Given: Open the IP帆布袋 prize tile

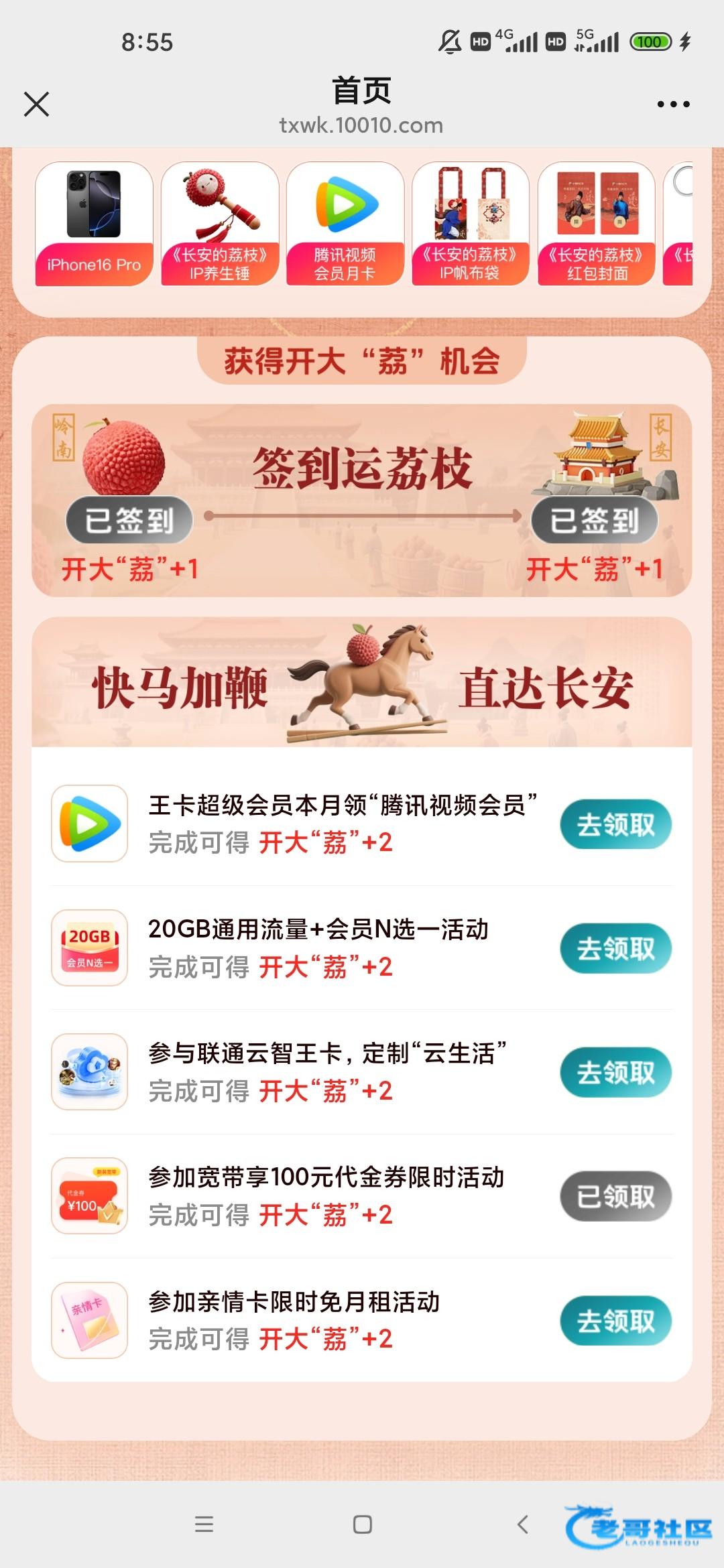Looking at the screenshot, I should click(471, 224).
